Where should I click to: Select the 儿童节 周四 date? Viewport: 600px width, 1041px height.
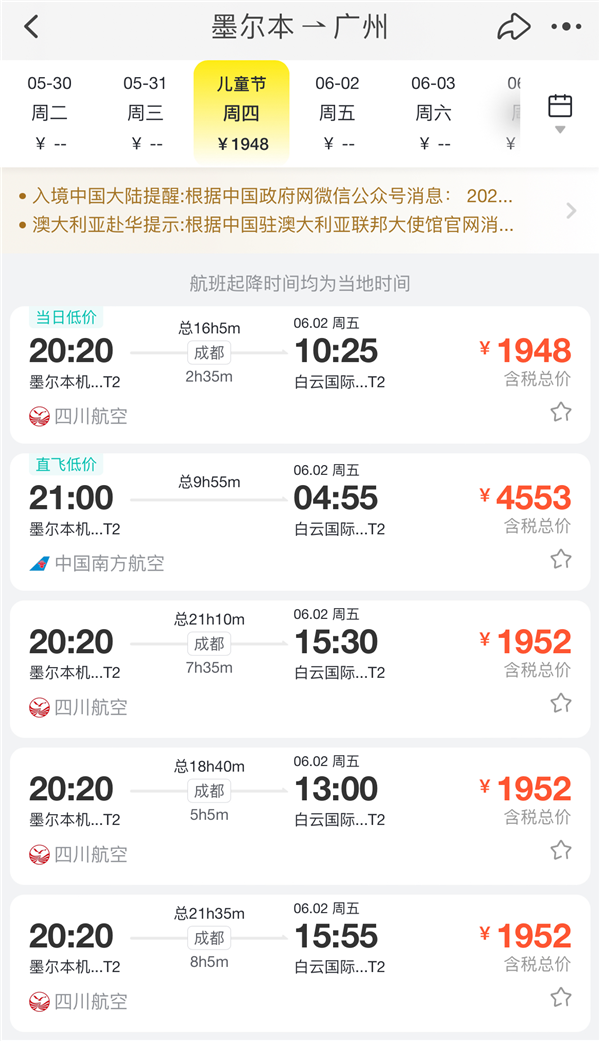click(242, 113)
